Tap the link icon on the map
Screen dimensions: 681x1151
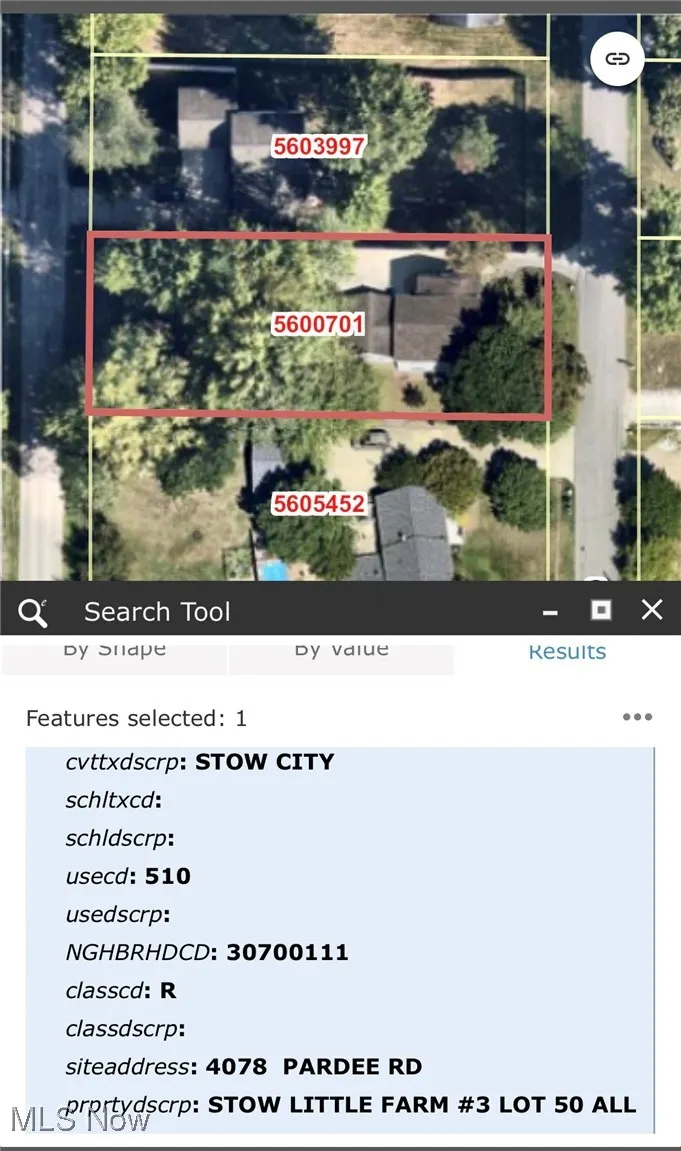617,58
